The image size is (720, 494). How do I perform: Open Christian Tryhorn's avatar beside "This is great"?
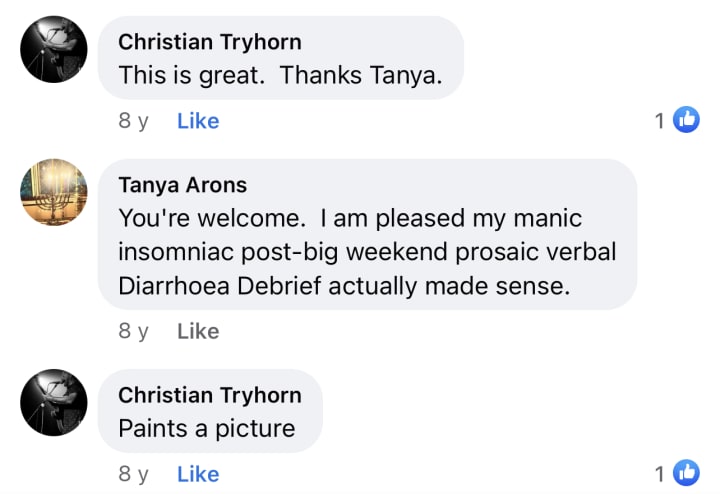[54, 49]
